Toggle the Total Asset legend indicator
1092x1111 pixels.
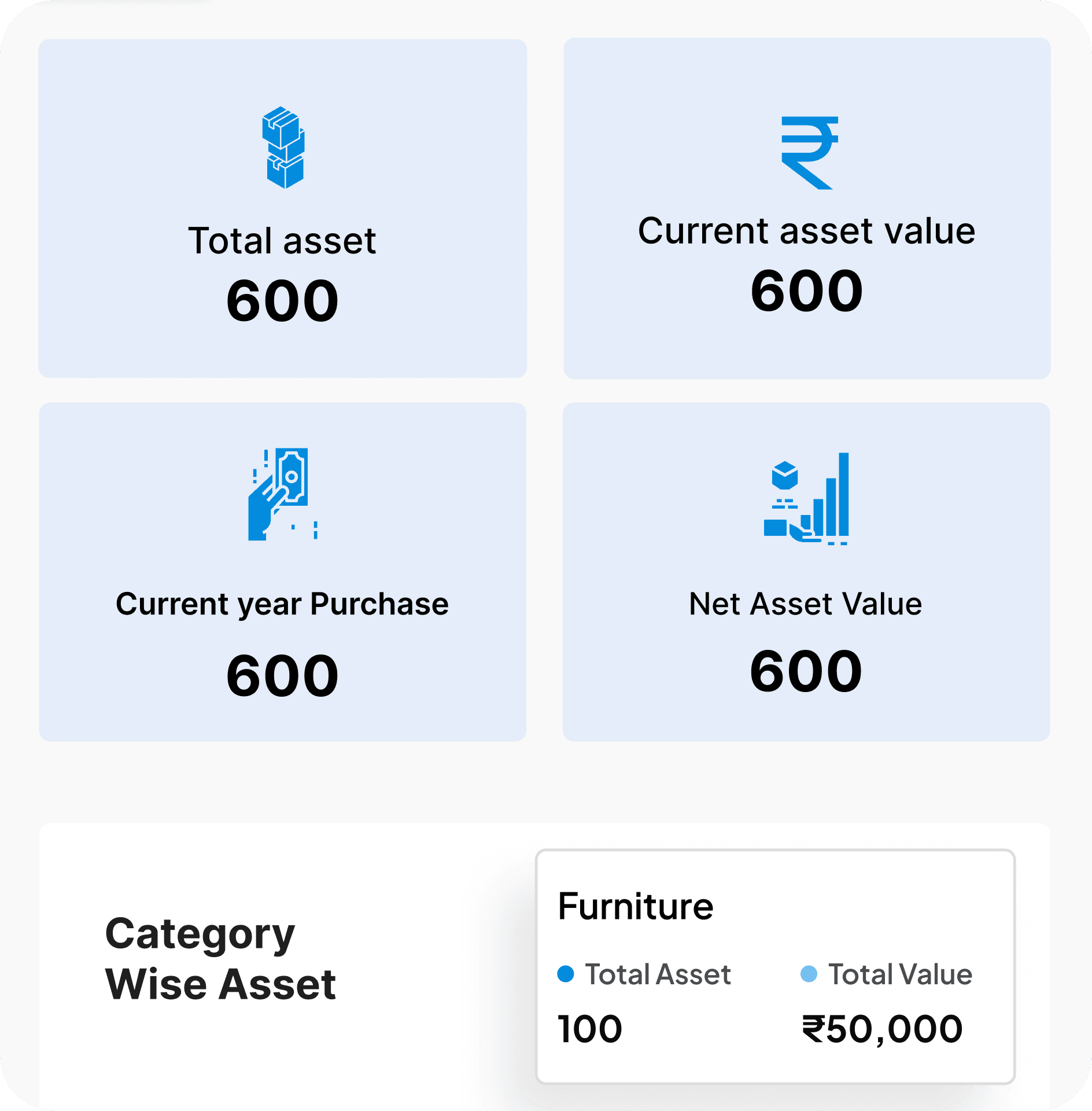click(x=566, y=974)
